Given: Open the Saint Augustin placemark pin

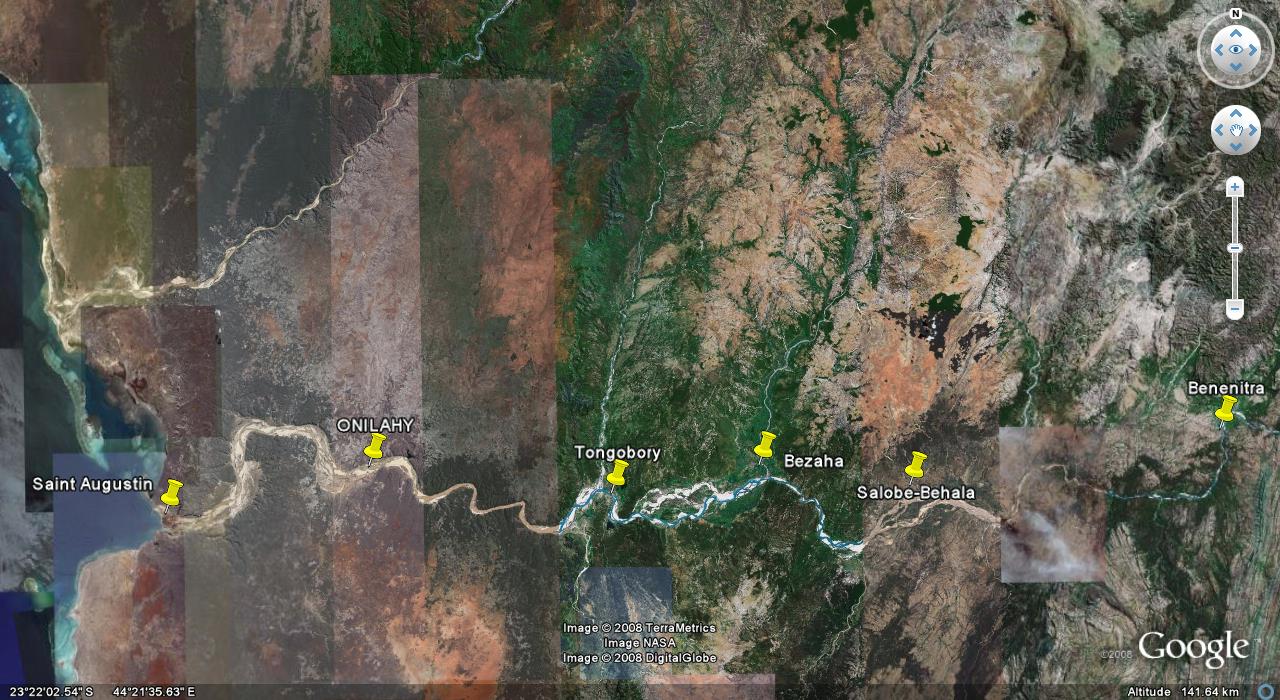Looking at the screenshot, I should coord(172,492).
